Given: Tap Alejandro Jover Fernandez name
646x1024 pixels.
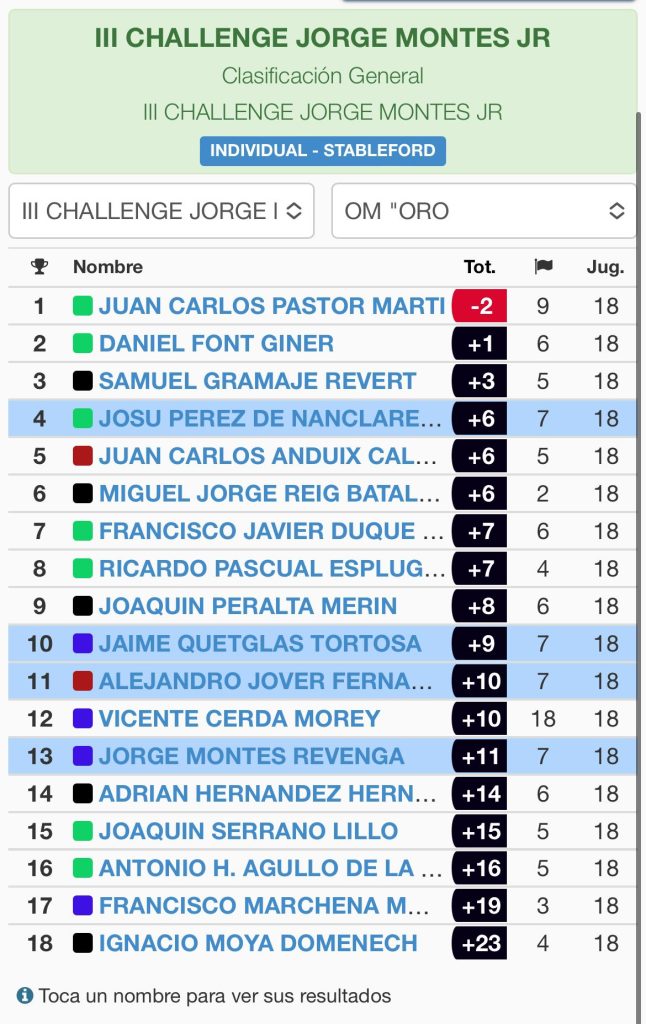Looking at the screenshot, I should click(267, 681).
